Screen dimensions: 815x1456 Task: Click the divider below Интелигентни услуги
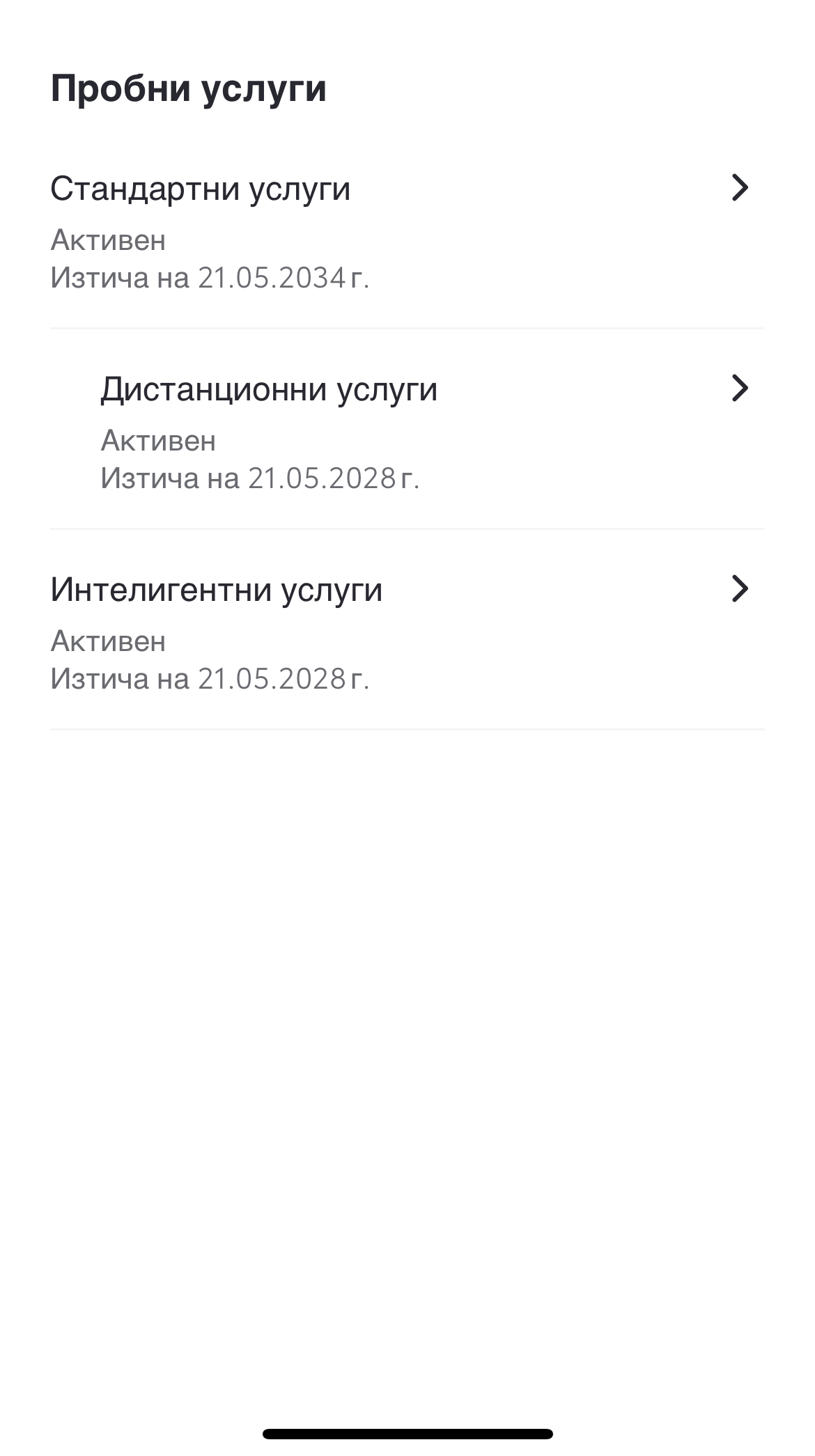point(407,728)
